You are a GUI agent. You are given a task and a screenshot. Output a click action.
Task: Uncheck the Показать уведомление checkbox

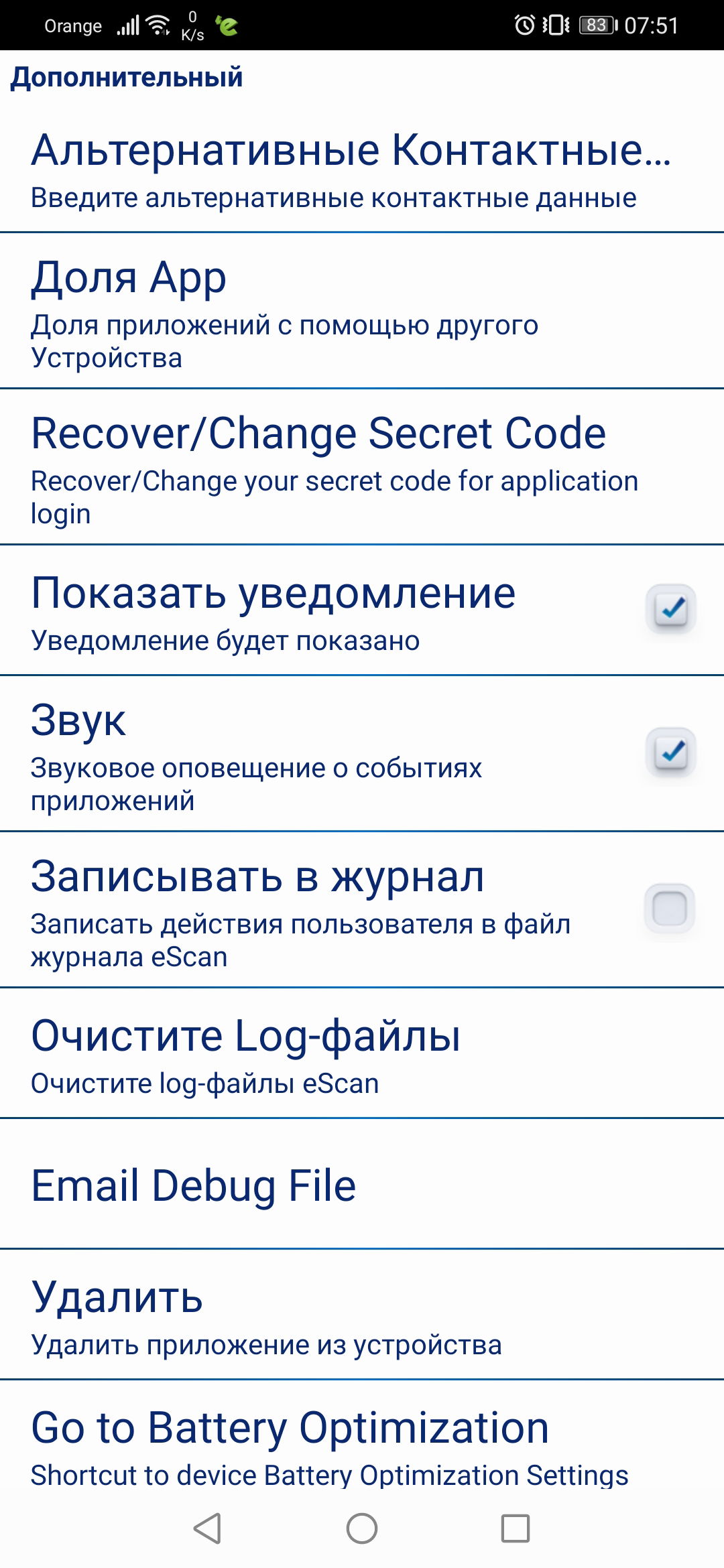coord(670,609)
